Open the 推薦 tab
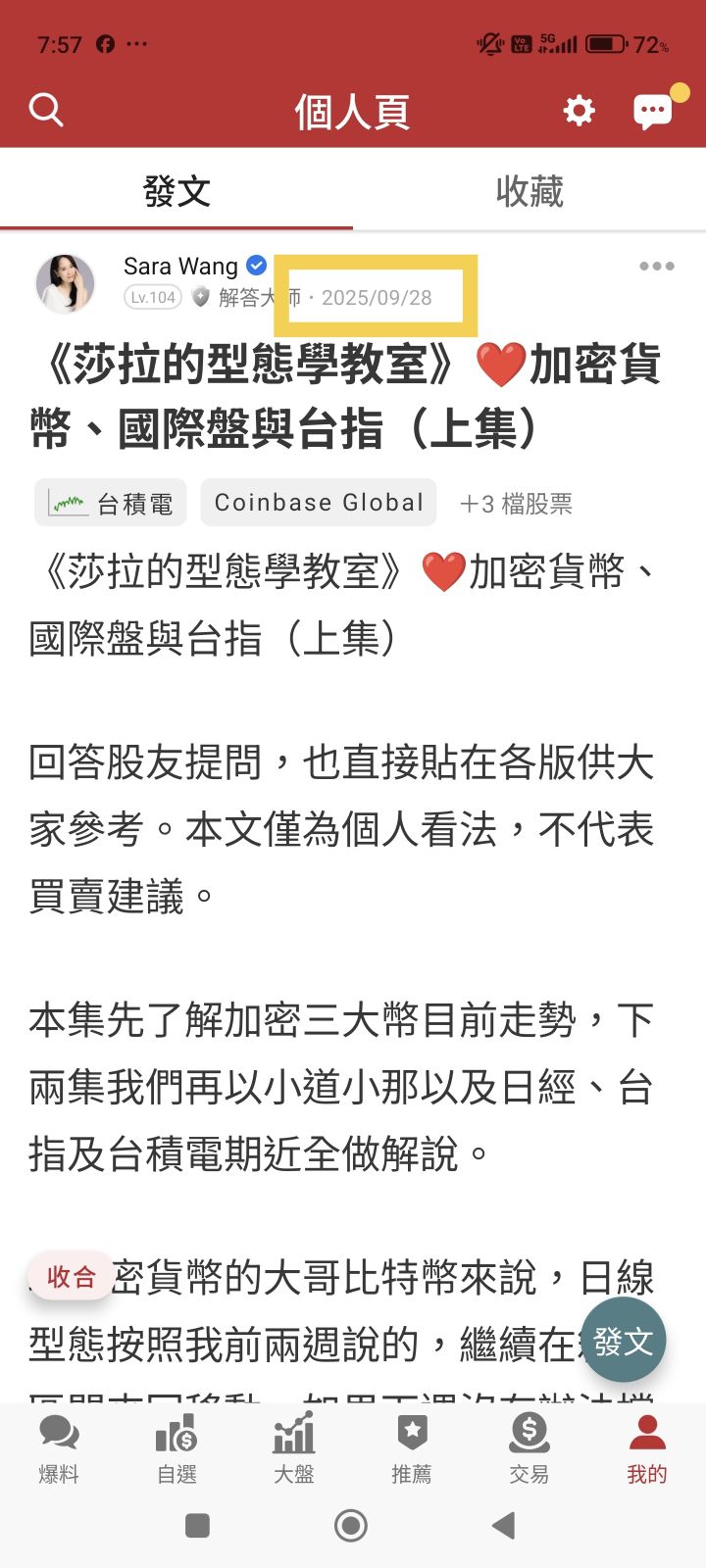 point(412,1448)
